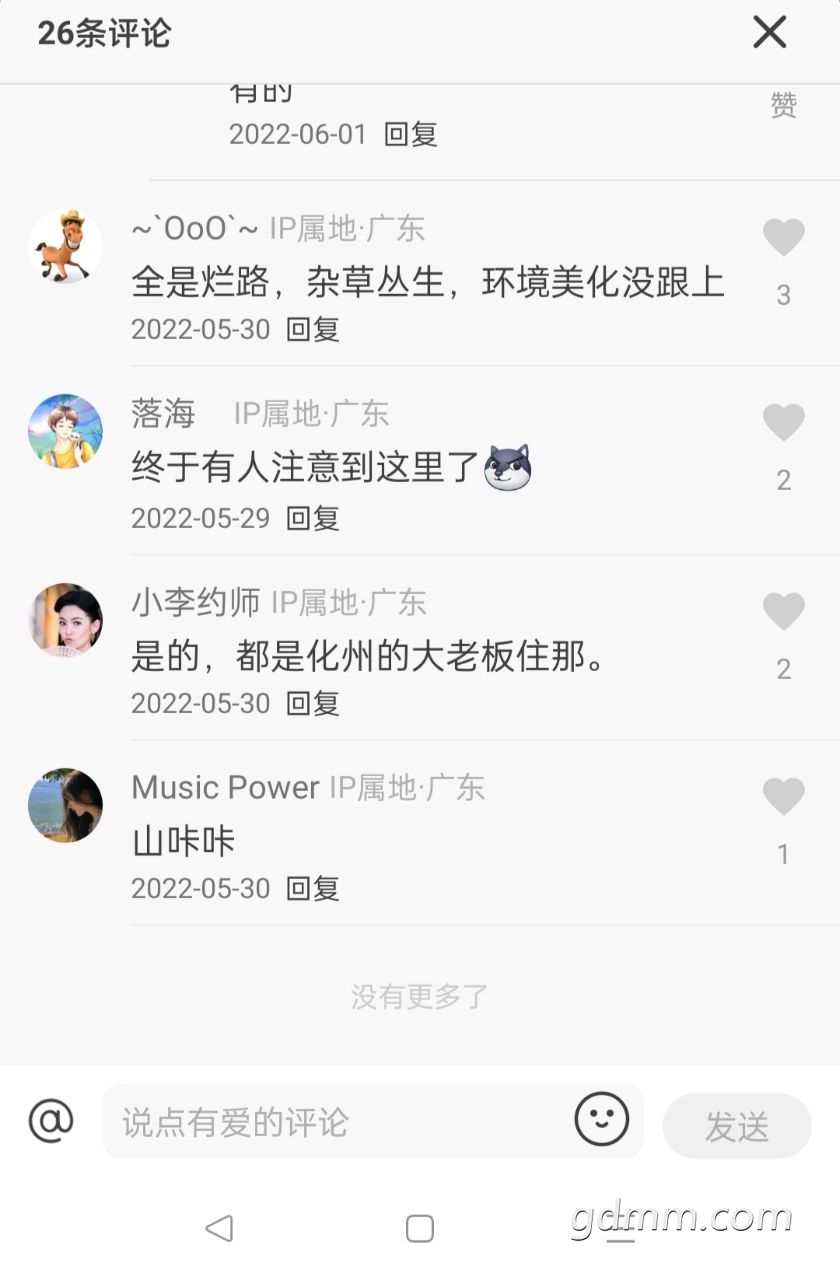The image size is (840, 1280).
Task: Reply to the 2022-06-01 comment
Action: coord(411,134)
